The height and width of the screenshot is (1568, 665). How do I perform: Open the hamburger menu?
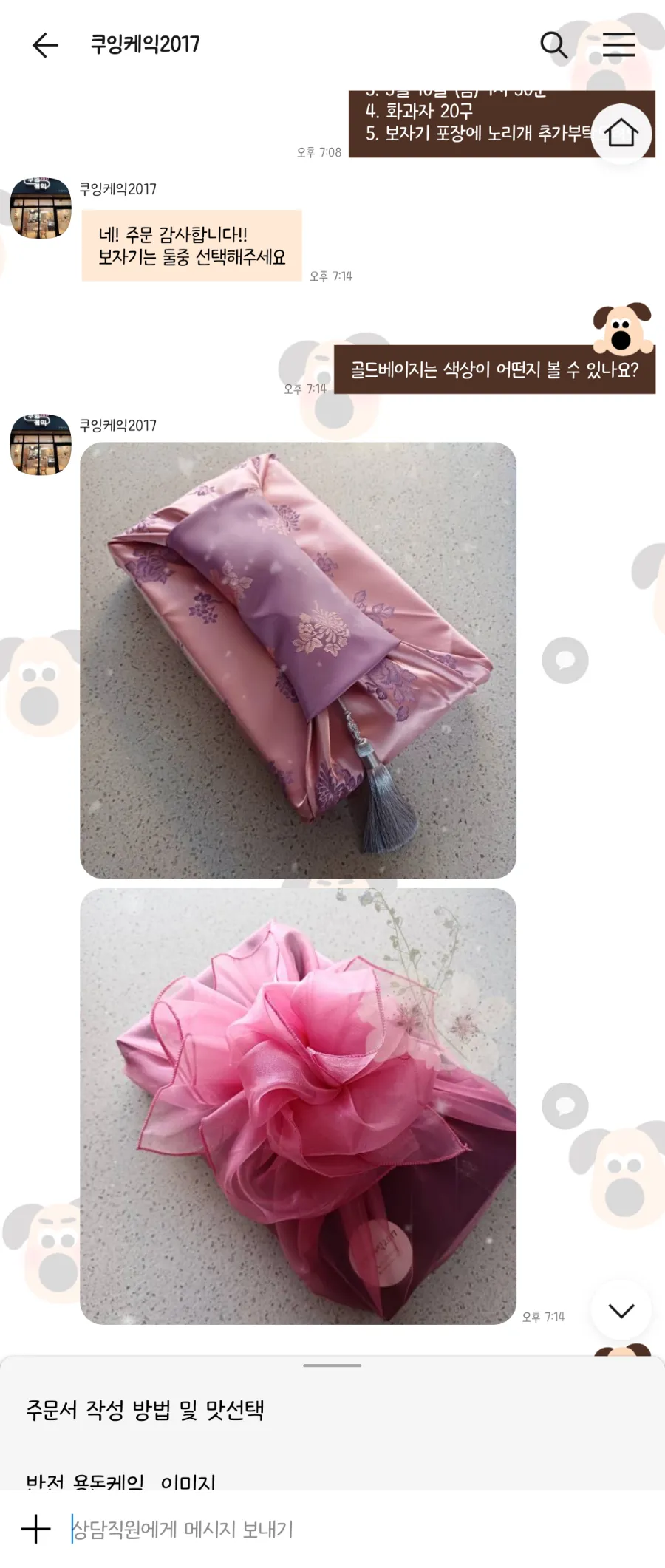click(618, 45)
